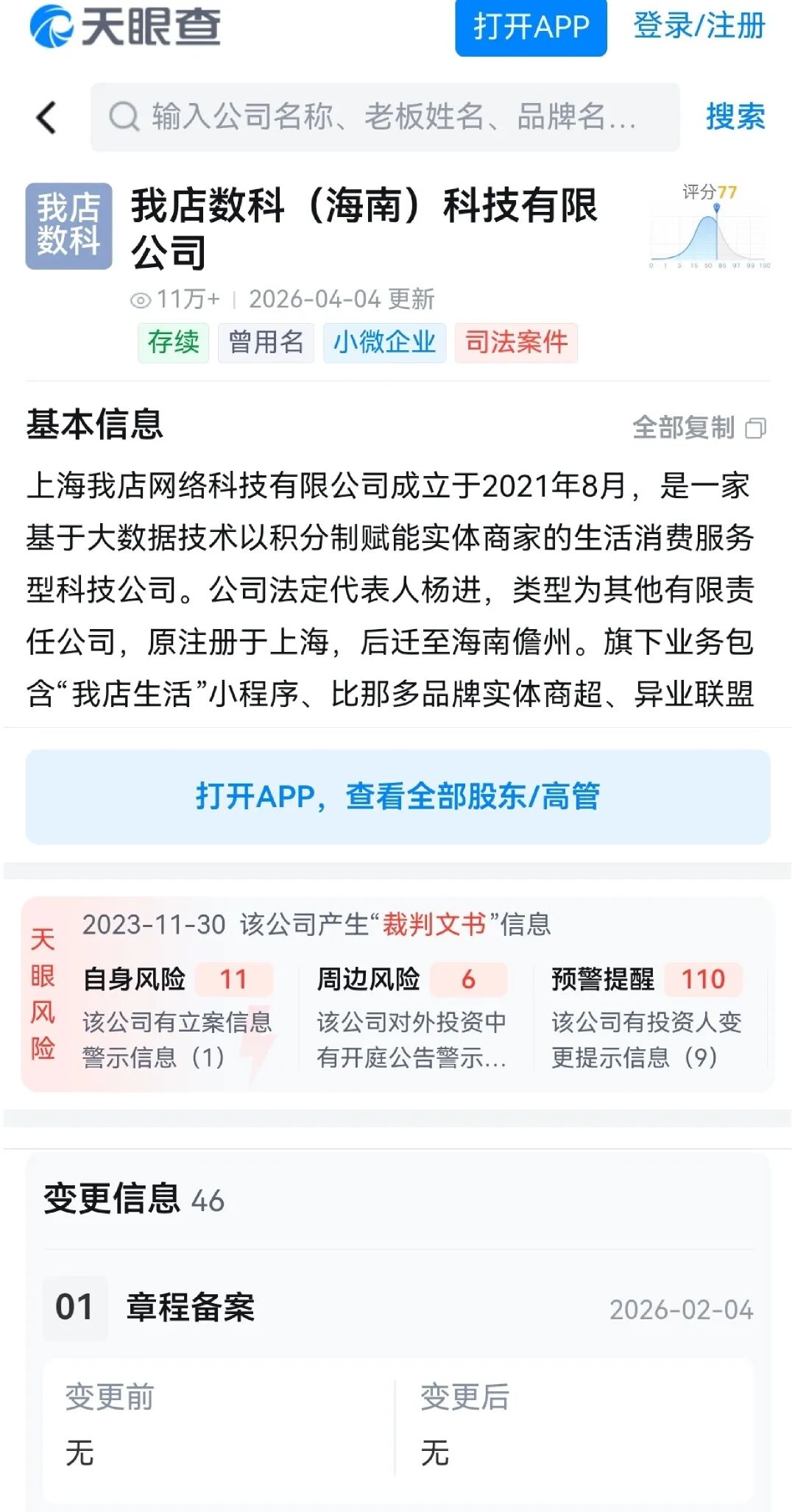
Task: Select the 存续 status tag
Action: pos(174,342)
